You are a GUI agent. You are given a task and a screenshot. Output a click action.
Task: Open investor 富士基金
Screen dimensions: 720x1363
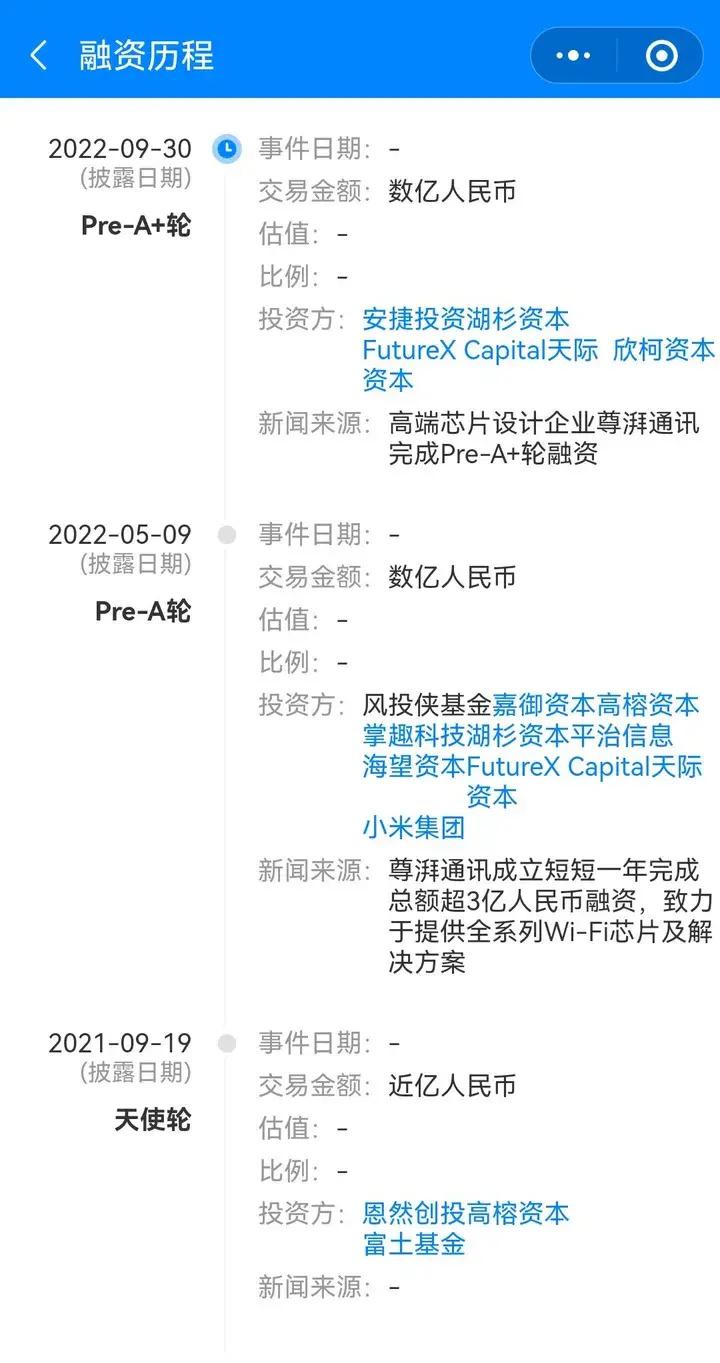tap(414, 1245)
